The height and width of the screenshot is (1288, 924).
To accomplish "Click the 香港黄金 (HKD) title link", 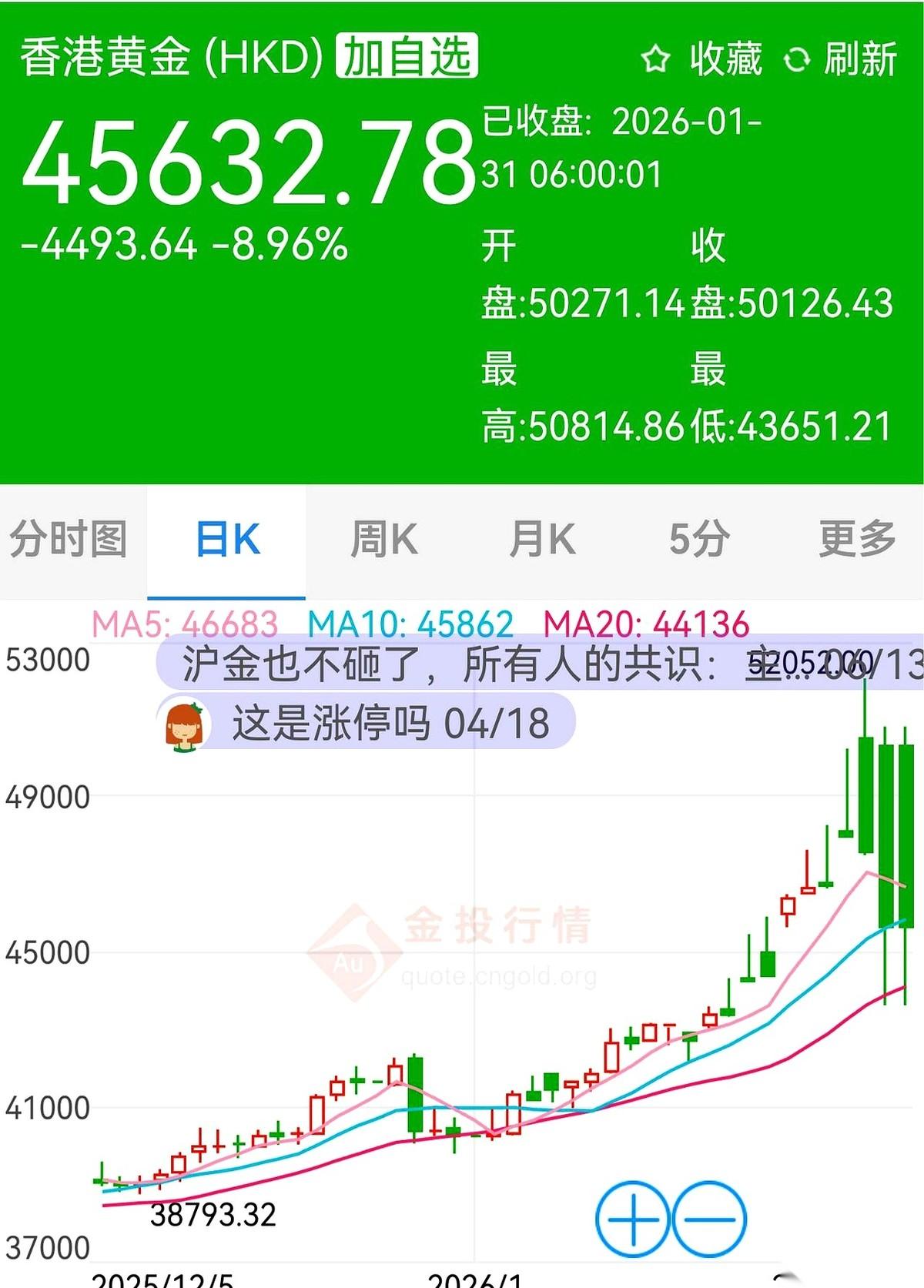I will 173,55.
